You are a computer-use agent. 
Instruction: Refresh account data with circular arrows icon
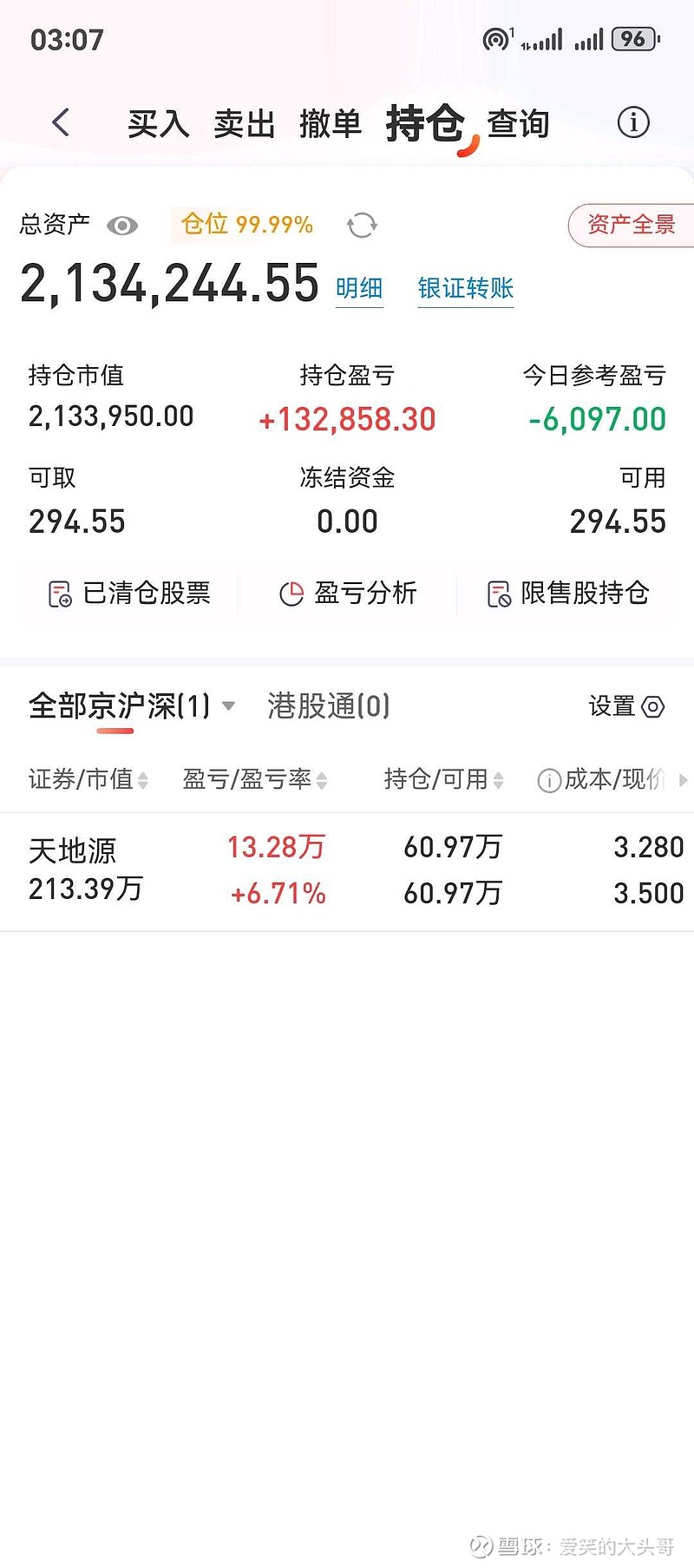point(361,225)
